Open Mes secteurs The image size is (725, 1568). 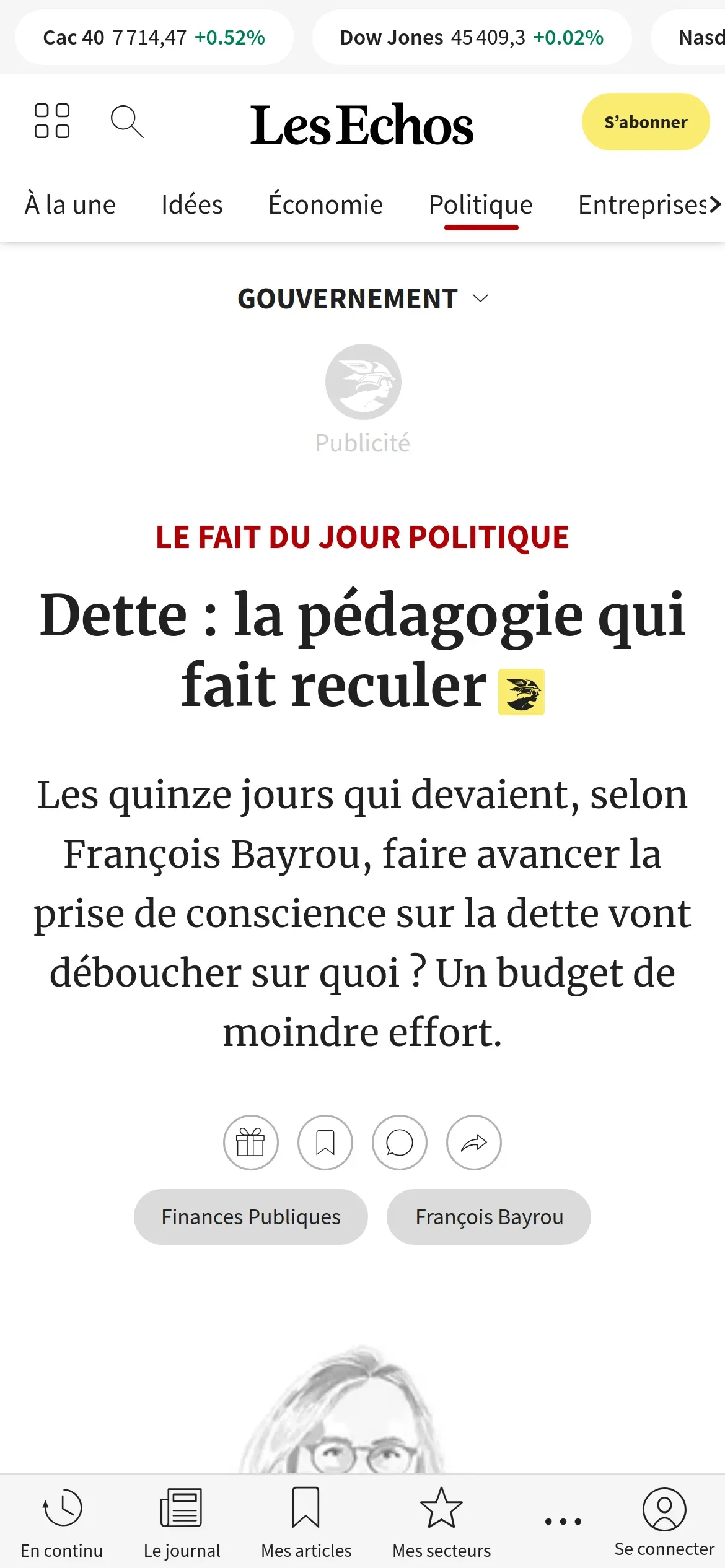tap(441, 1522)
